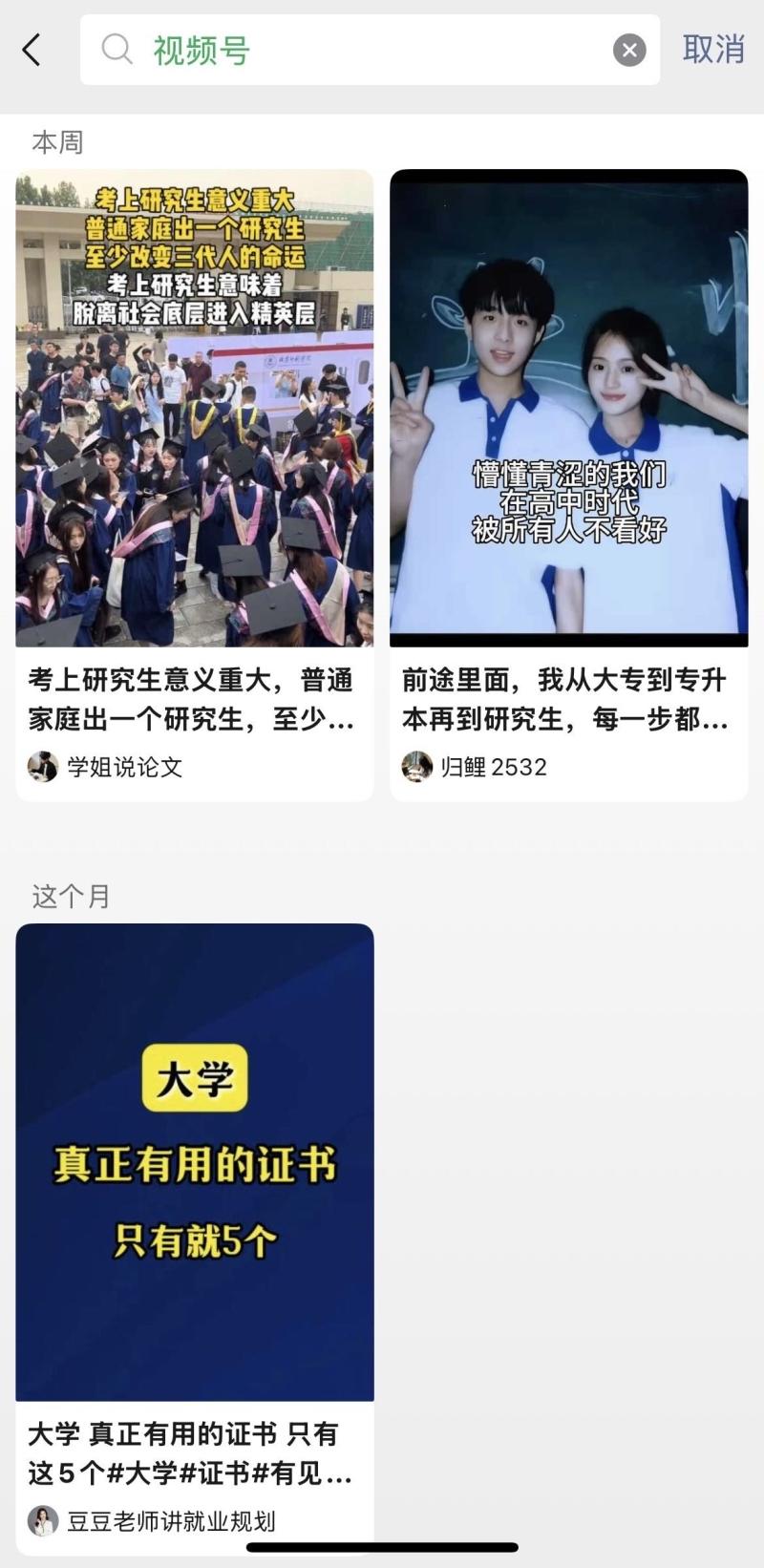
Task: View 豆豆老师讲就业规划 channel
Action: (170, 1520)
